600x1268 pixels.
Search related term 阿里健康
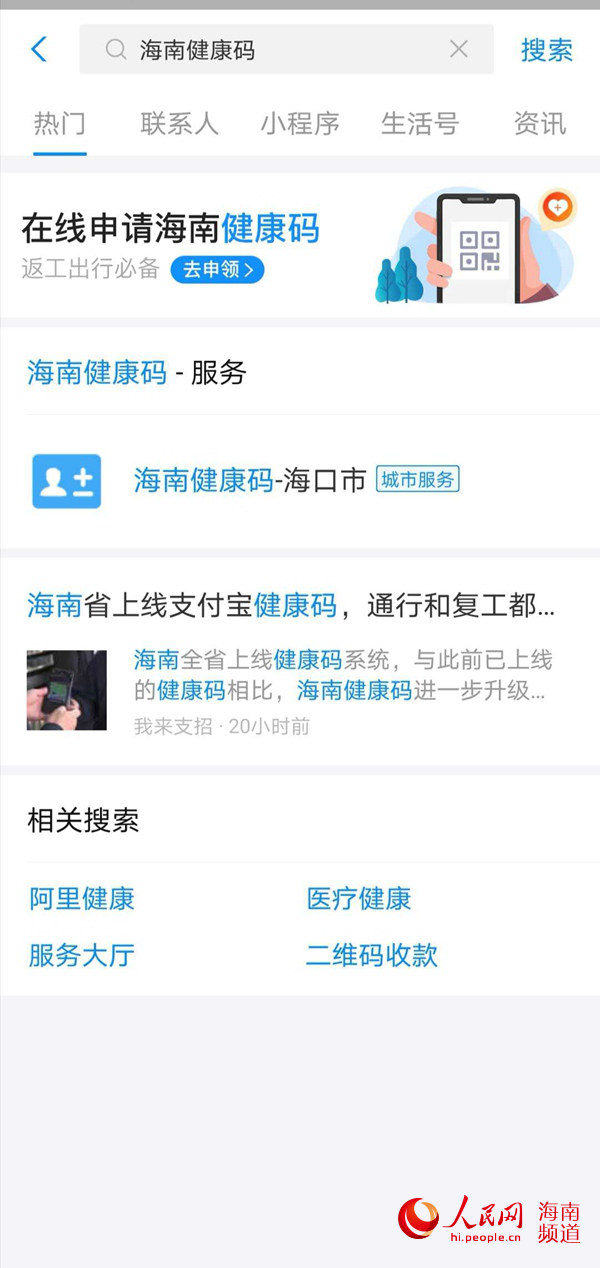(82, 898)
